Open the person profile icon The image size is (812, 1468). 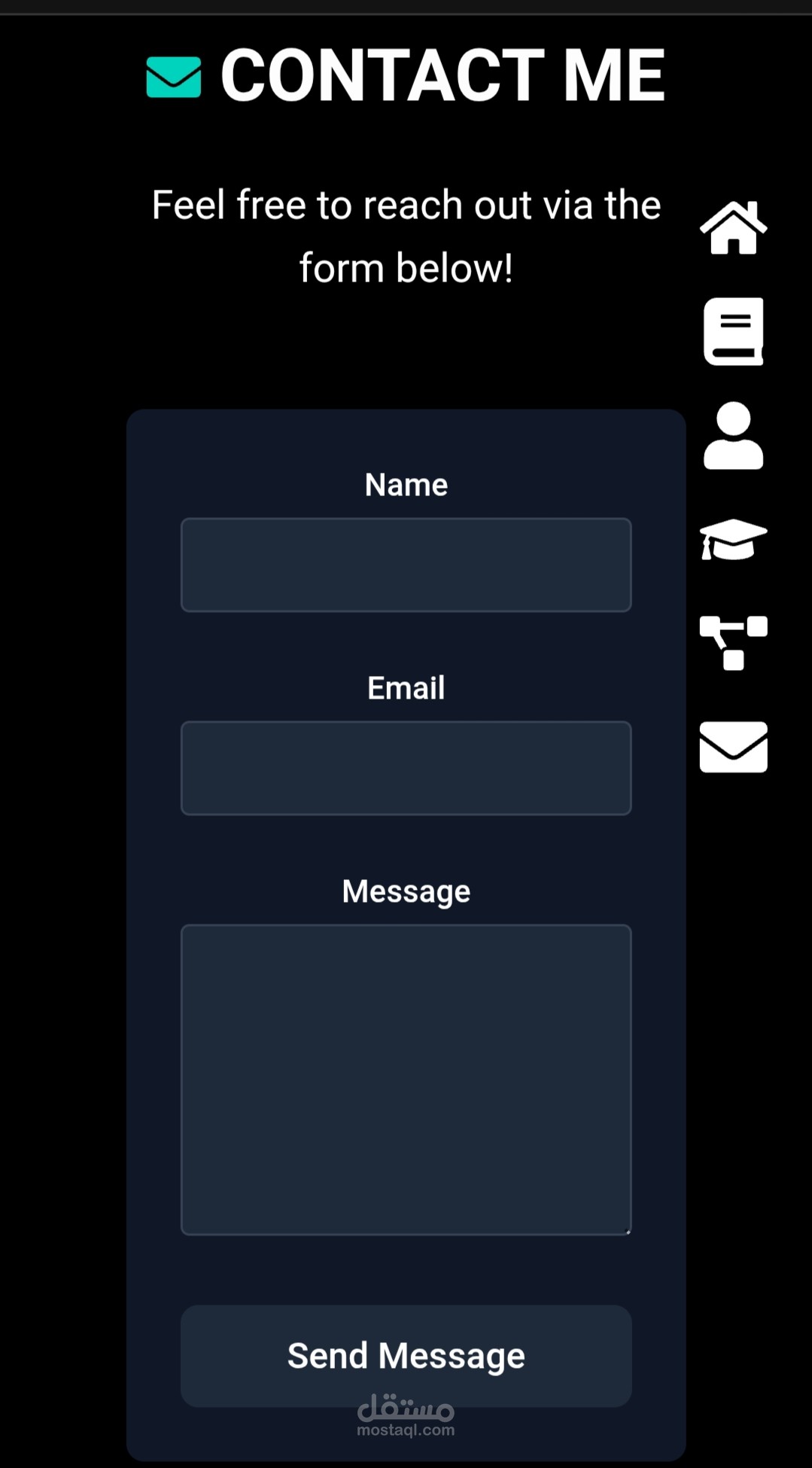pyautogui.click(x=733, y=435)
